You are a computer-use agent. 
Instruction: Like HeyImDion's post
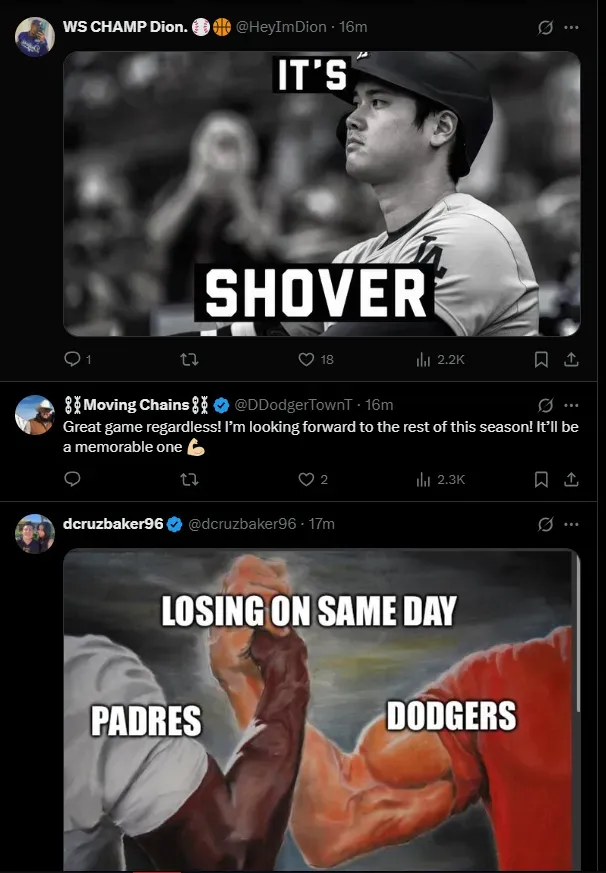pyautogui.click(x=307, y=359)
